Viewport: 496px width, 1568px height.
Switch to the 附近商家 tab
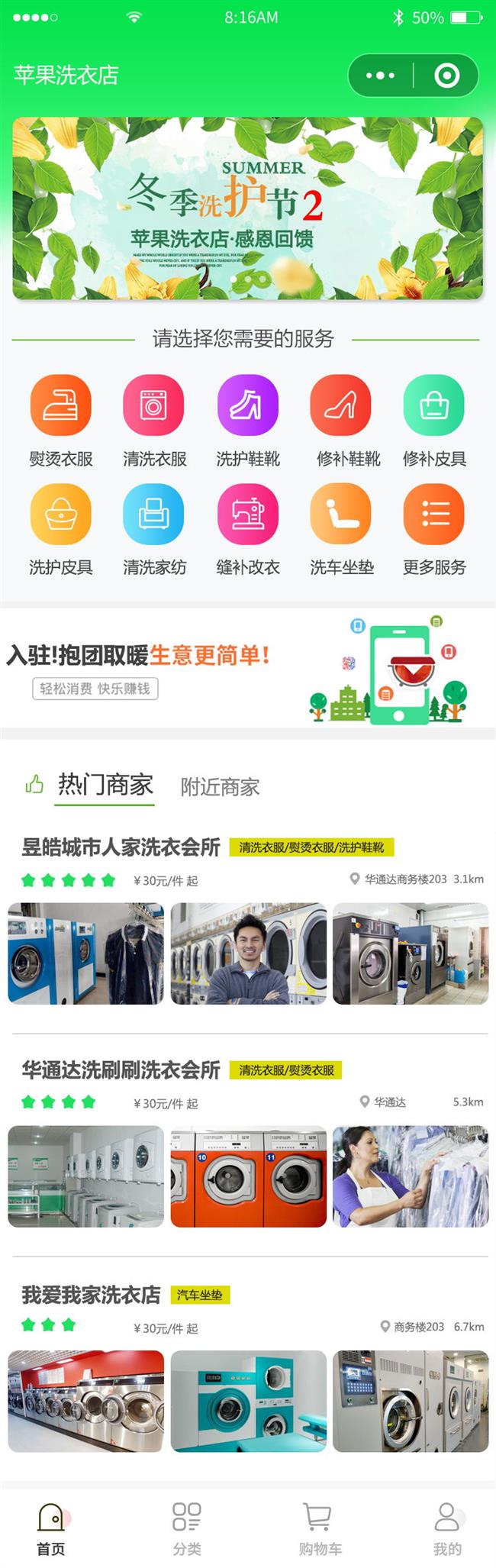click(220, 787)
